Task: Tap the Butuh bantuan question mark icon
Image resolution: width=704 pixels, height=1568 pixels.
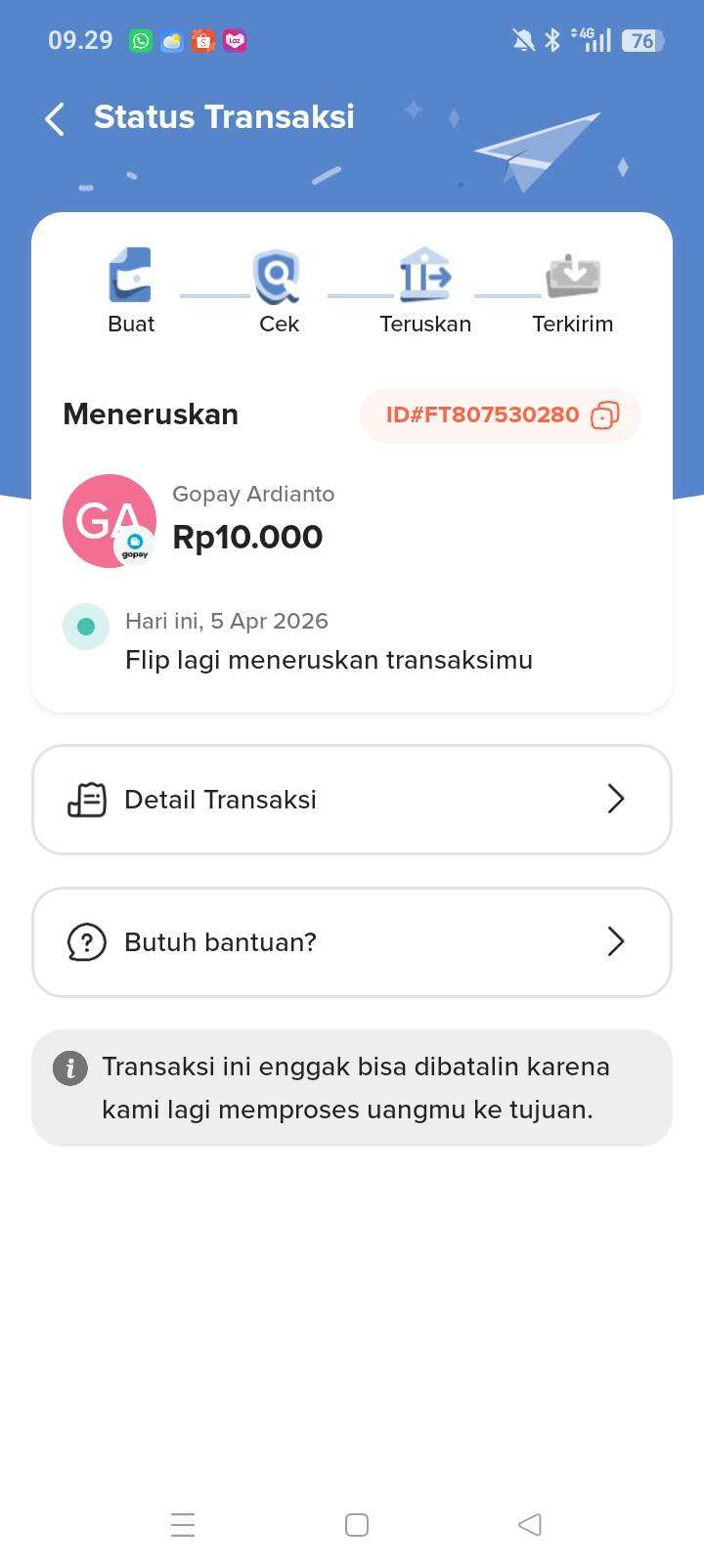Action: pos(86,941)
